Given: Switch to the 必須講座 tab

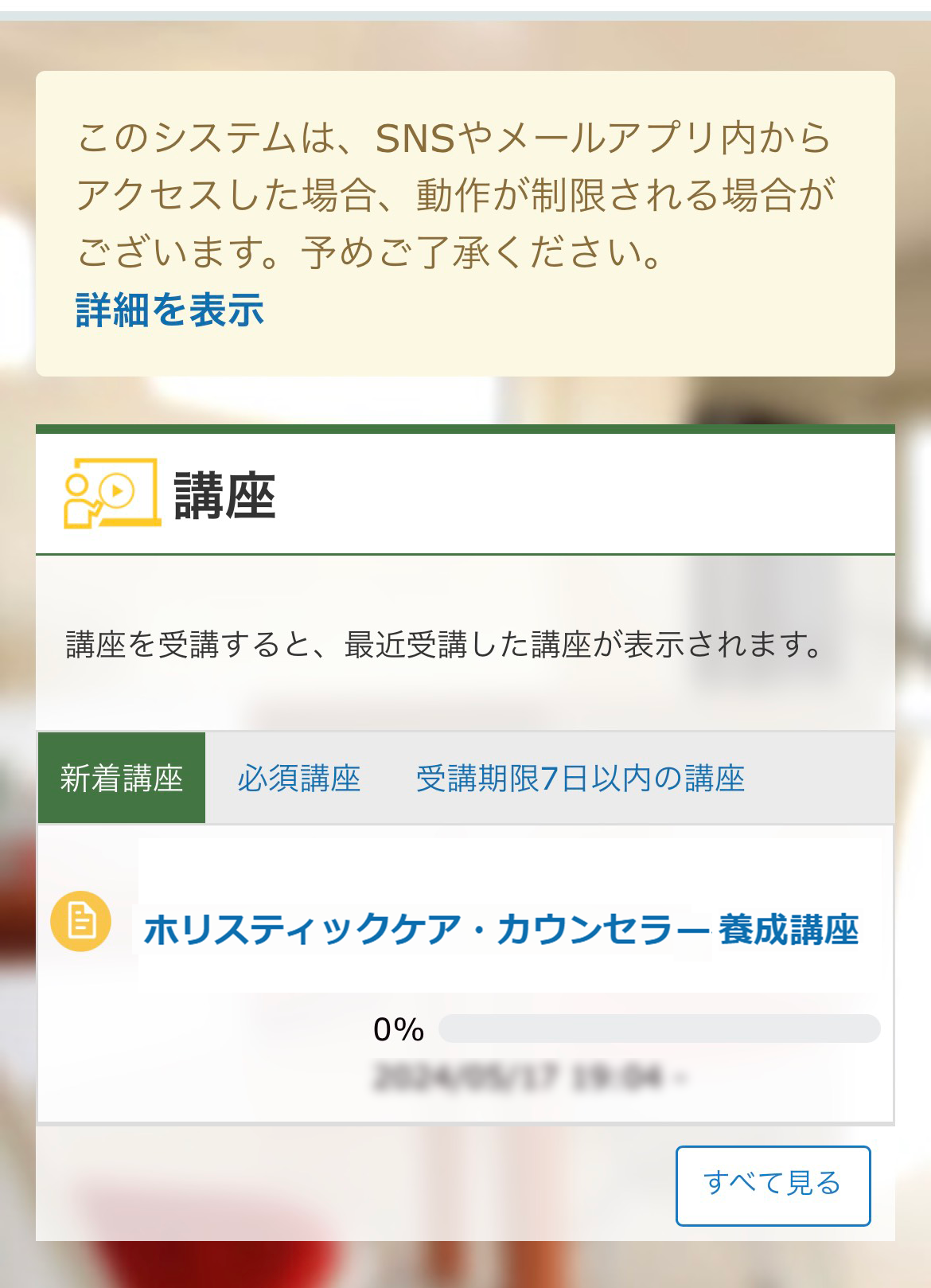Looking at the screenshot, I should click(298, 779).
